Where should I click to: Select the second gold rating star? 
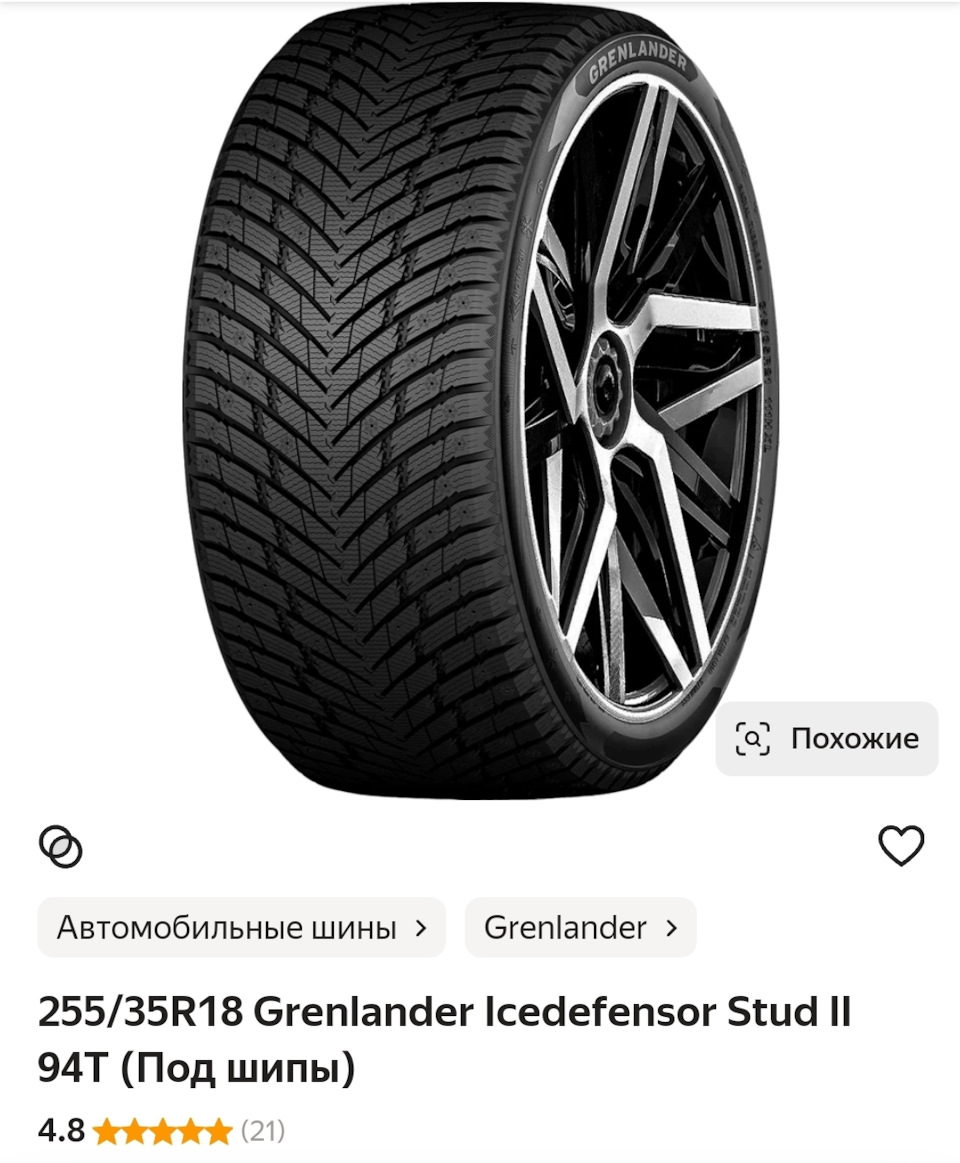coord(136,1128)
